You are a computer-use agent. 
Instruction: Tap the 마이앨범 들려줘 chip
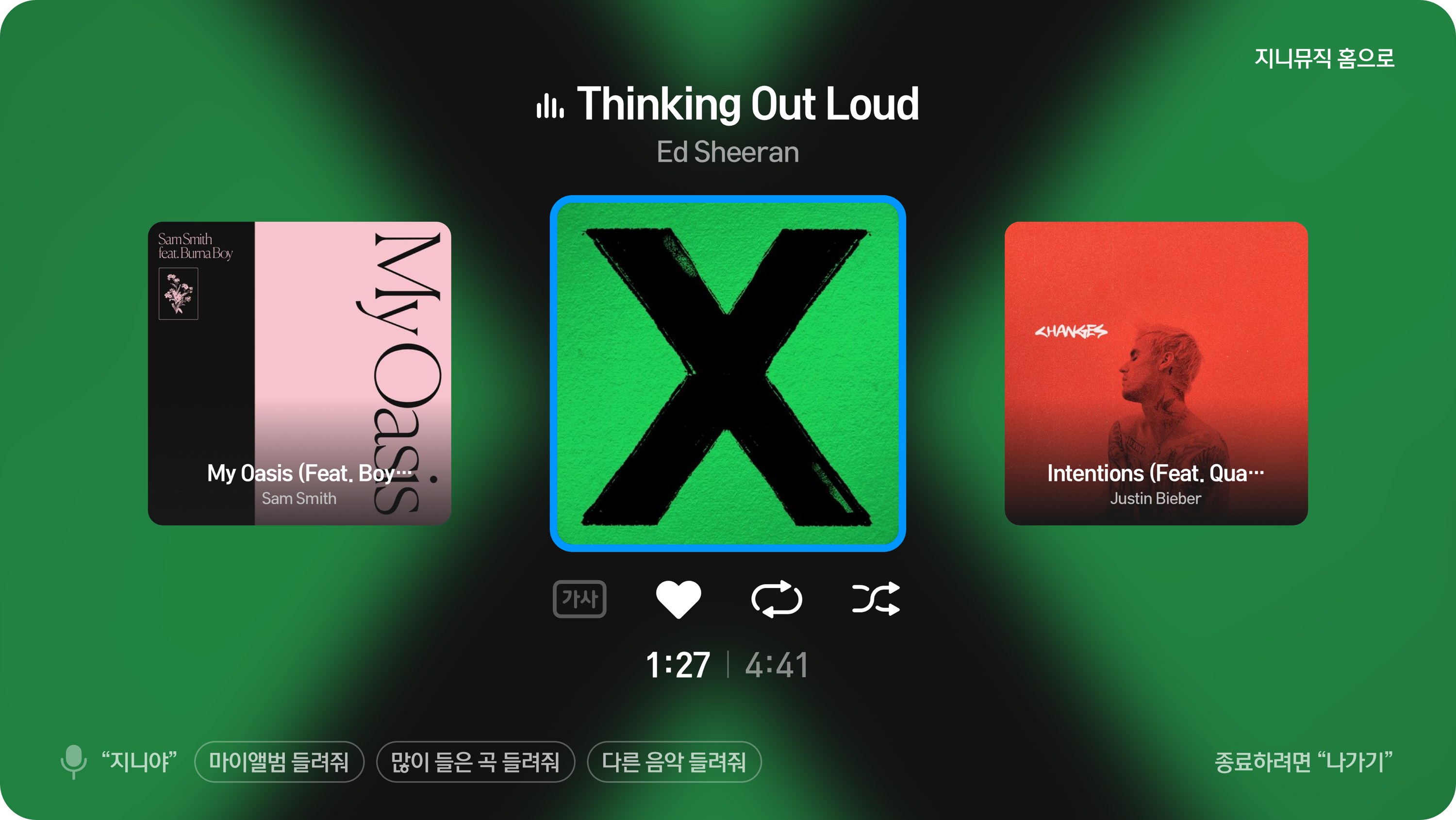[x=279, y=762]
